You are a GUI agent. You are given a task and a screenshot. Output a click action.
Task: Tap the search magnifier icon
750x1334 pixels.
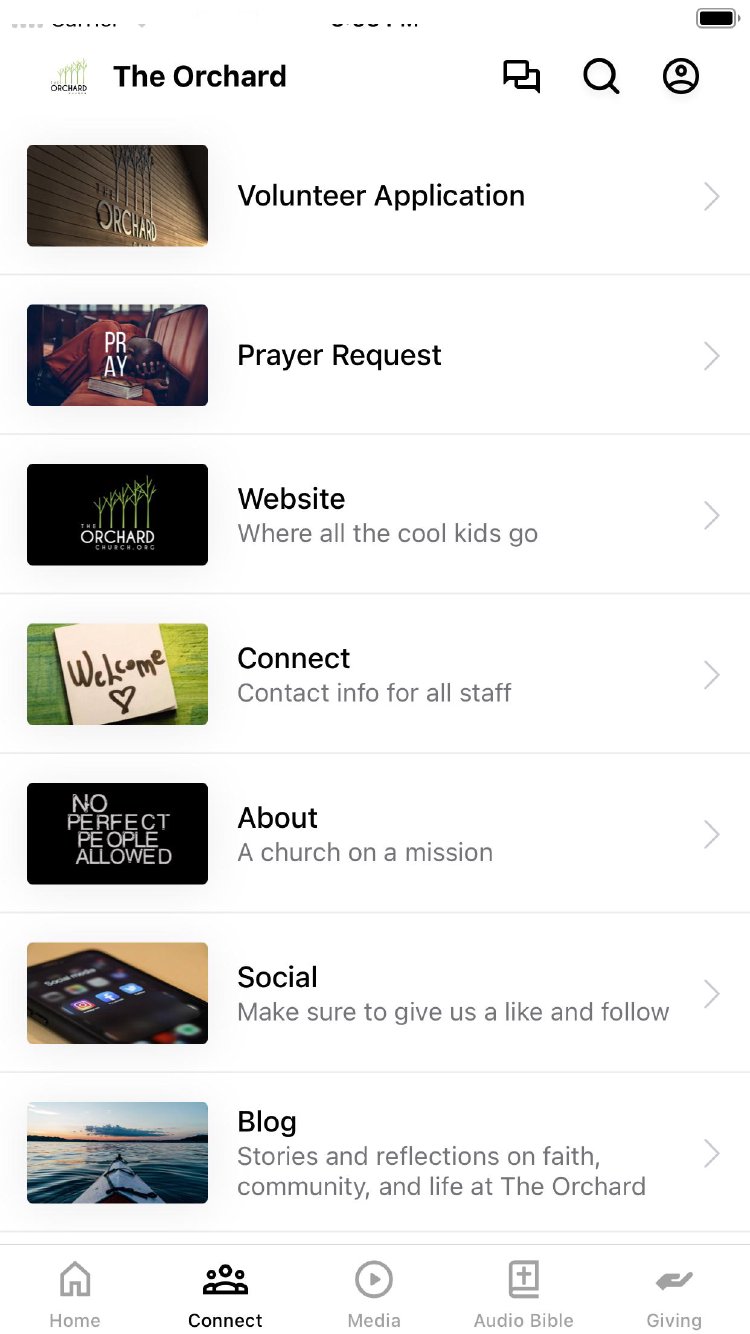pos(601,77)
